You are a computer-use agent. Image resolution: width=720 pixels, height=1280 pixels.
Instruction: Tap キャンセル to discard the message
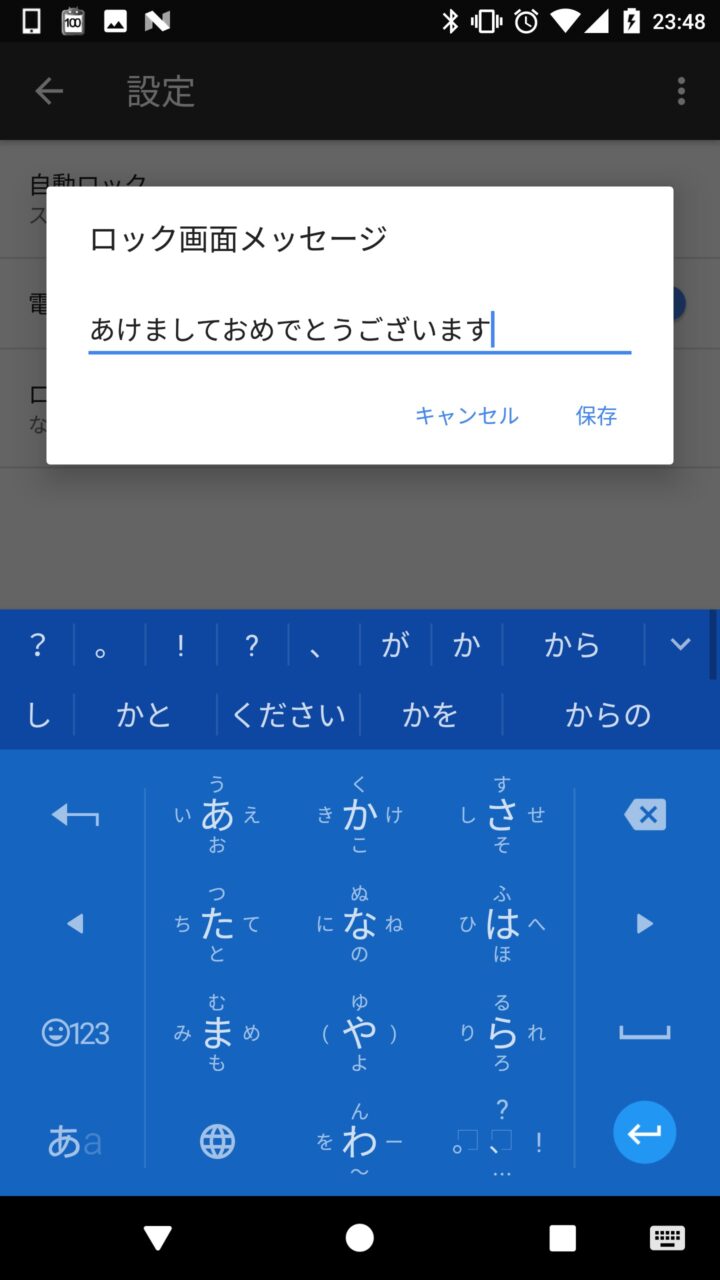[x=466, y=415]
